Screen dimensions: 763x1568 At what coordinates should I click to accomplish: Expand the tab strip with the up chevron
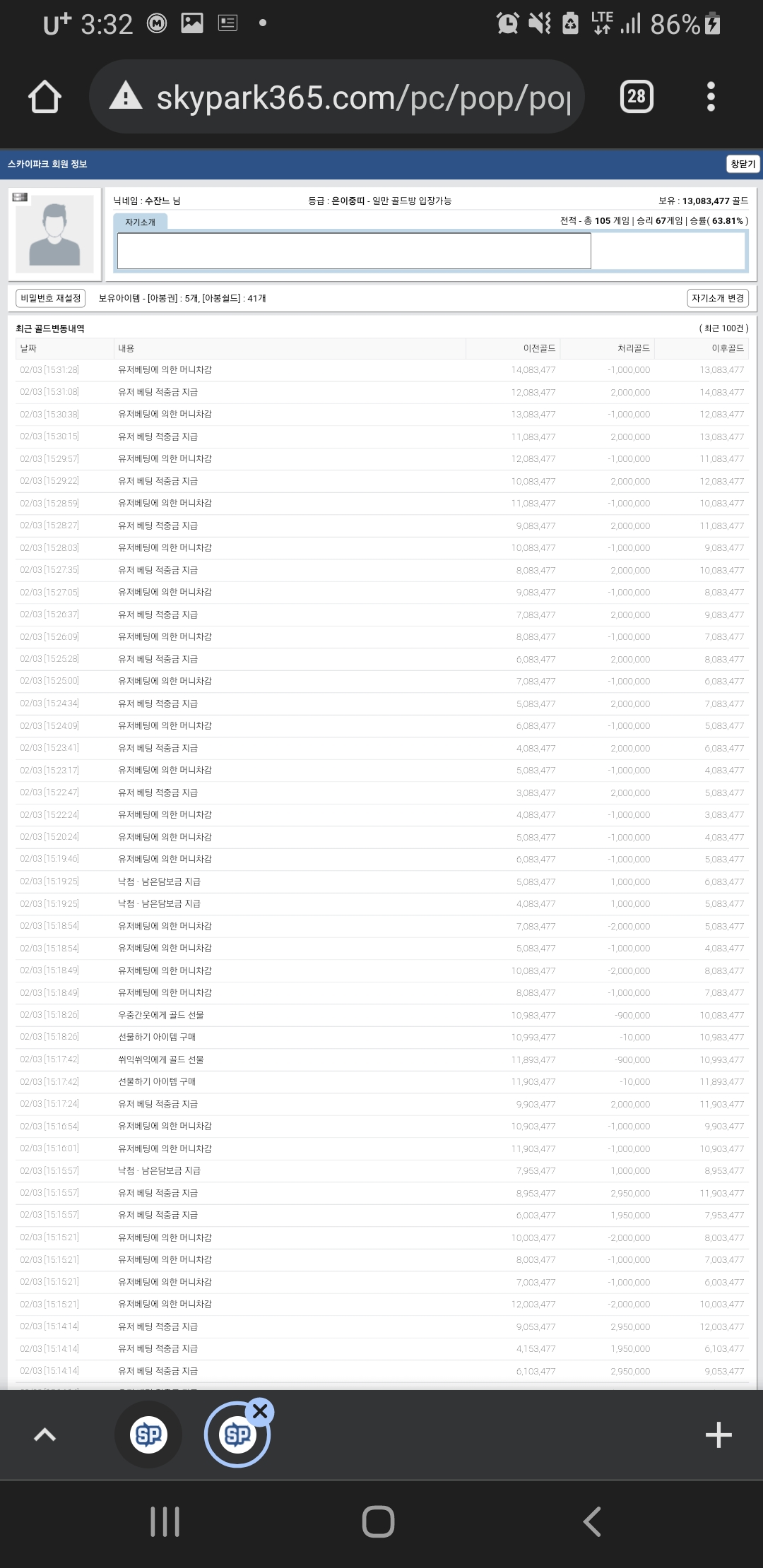tap(45, 1435)
